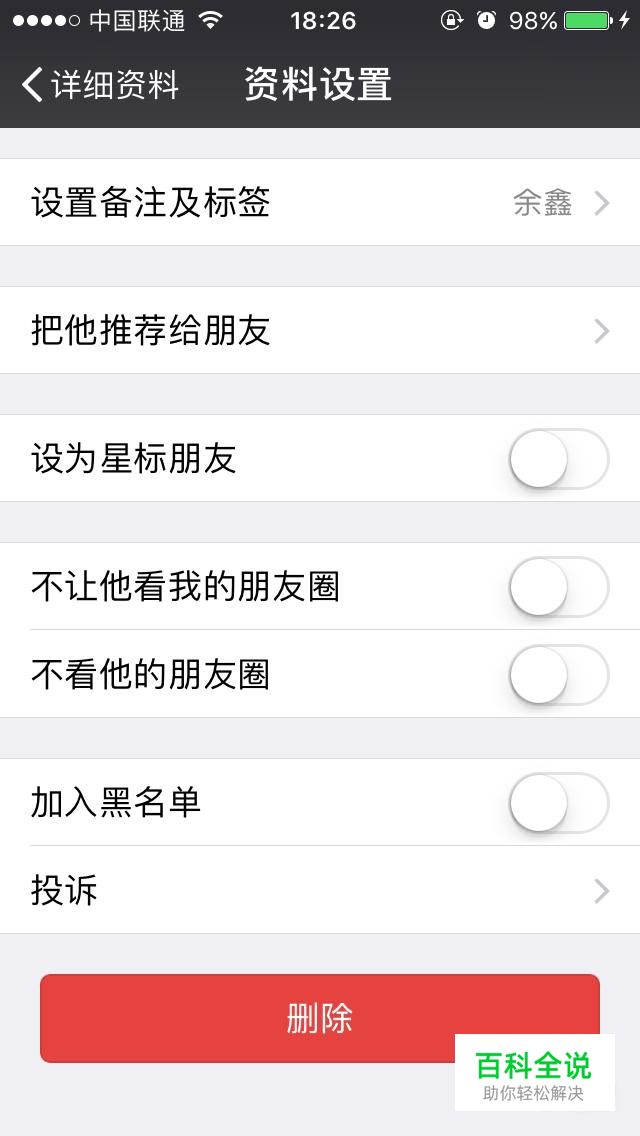Enable 设为星标朋友 switch
Screen dimensions: 640x1136
(x=559, y=459)
